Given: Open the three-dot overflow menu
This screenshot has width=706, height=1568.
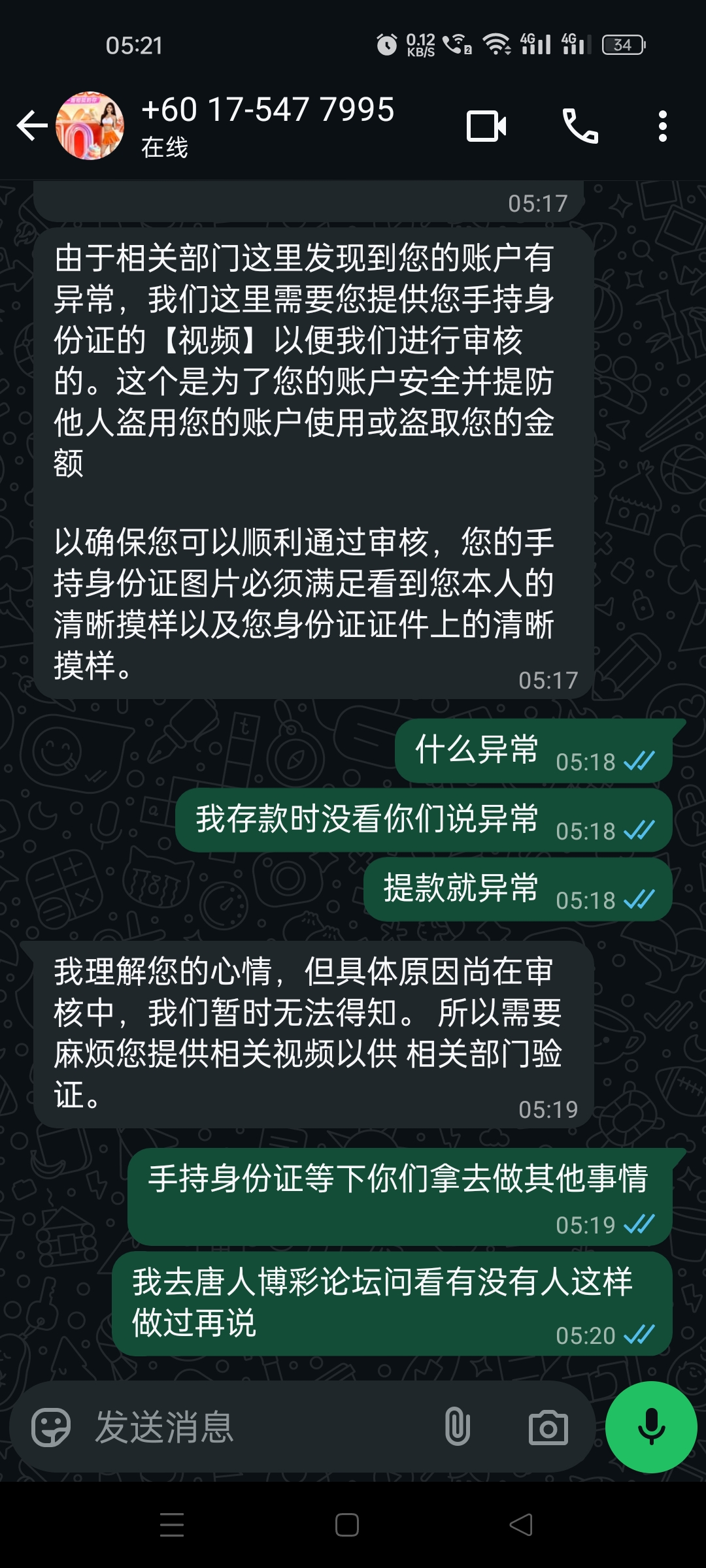Looking at the screenshot, I should tap(663, 126).
